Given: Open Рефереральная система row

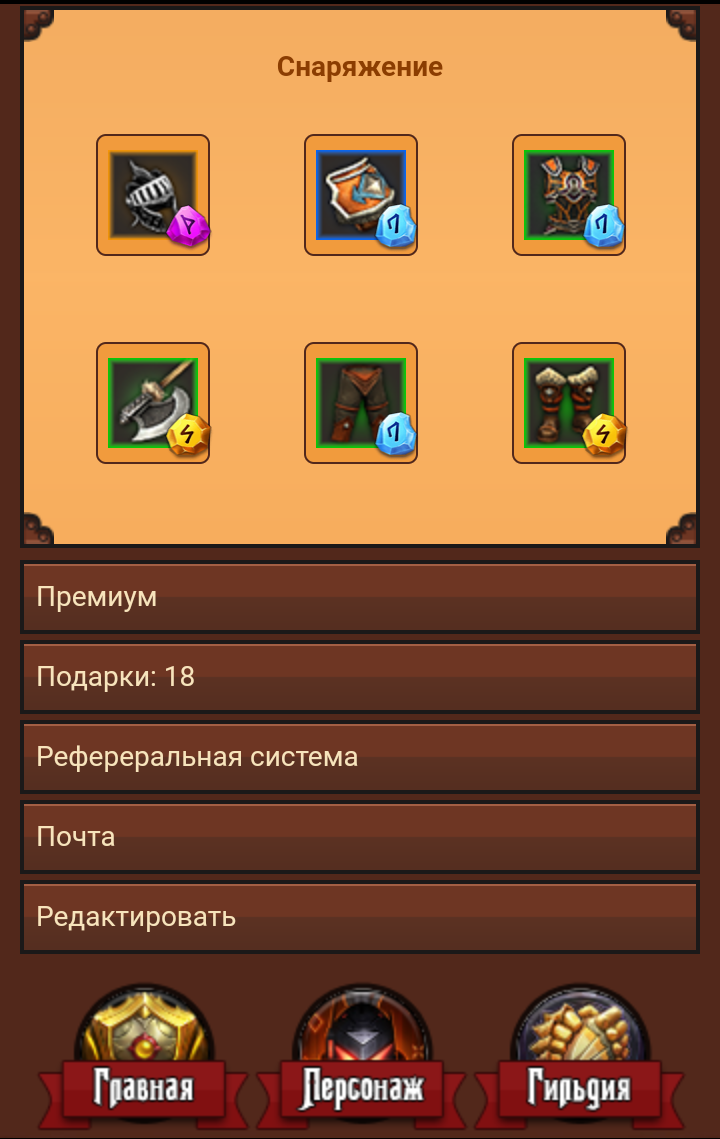Looking at the screenshot, I should pos(360,757).
